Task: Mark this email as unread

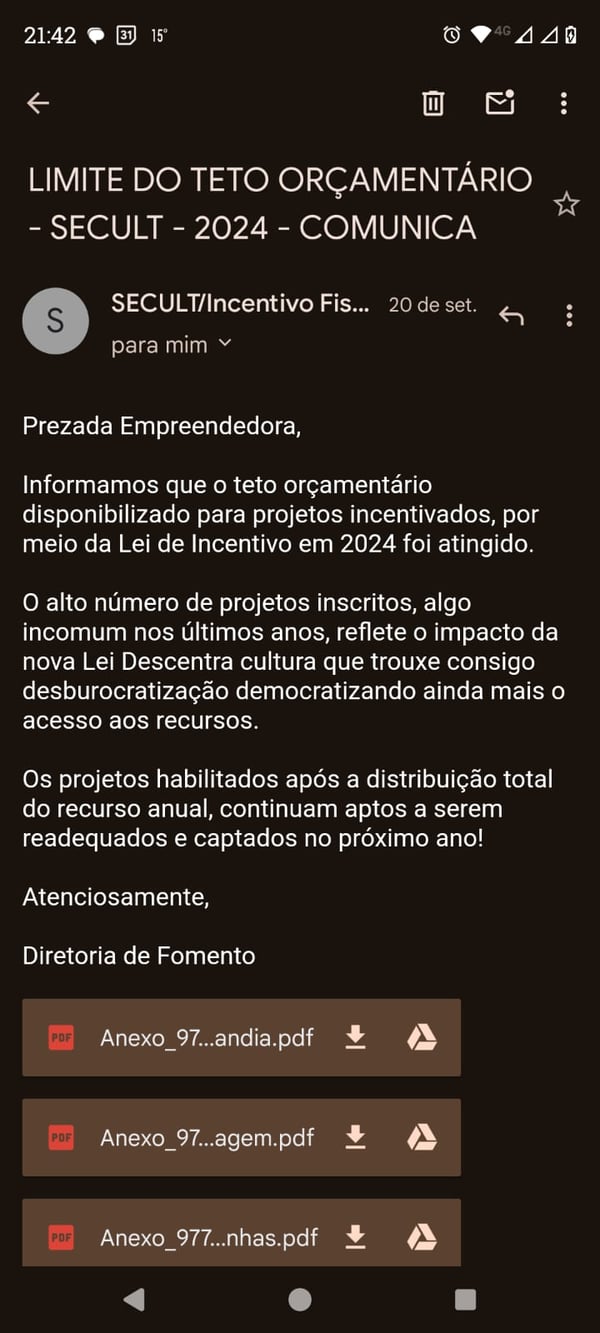Action: click(x=499, y=103)
